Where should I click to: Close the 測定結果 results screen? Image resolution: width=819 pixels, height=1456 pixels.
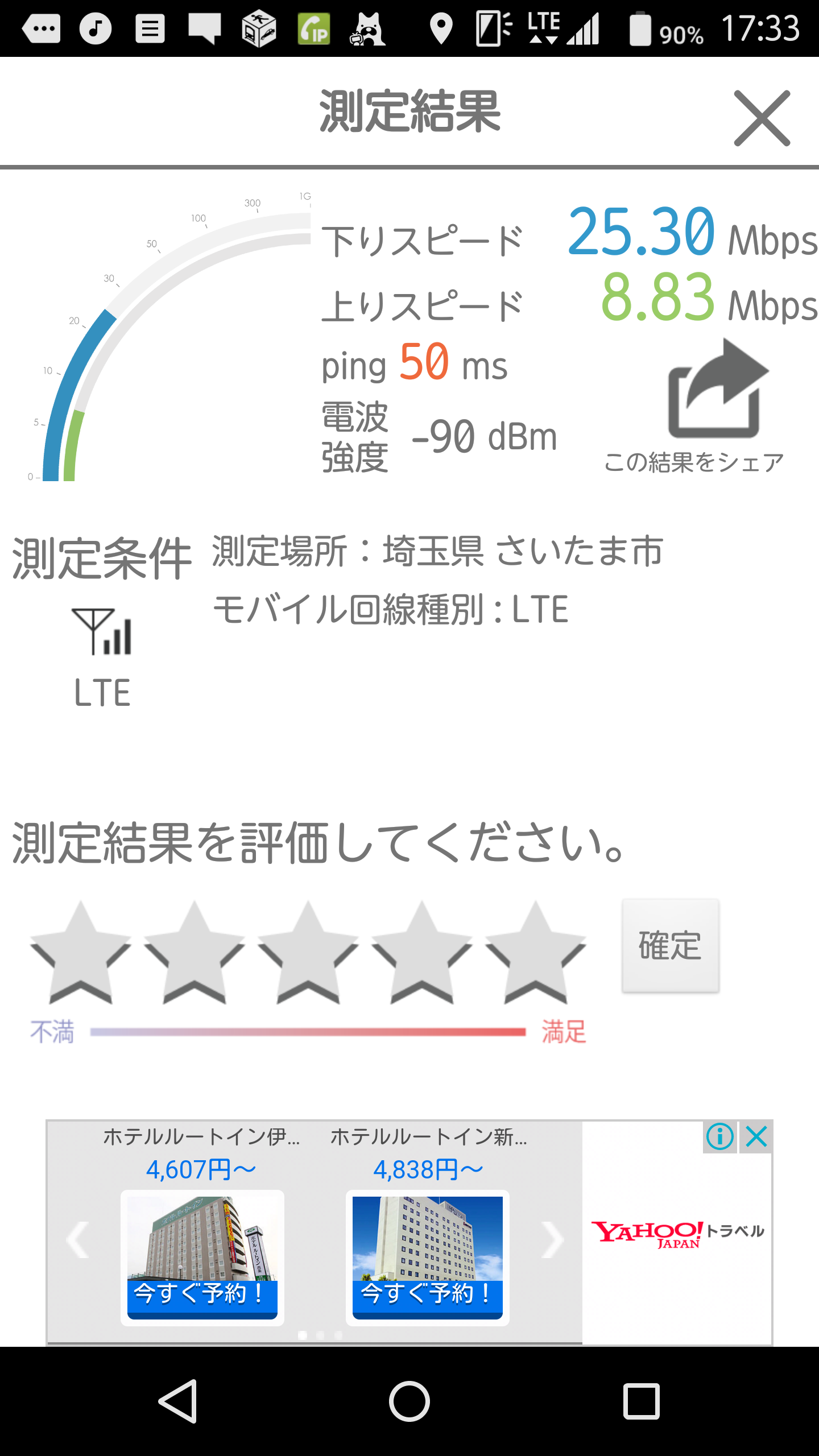point(762,118)
